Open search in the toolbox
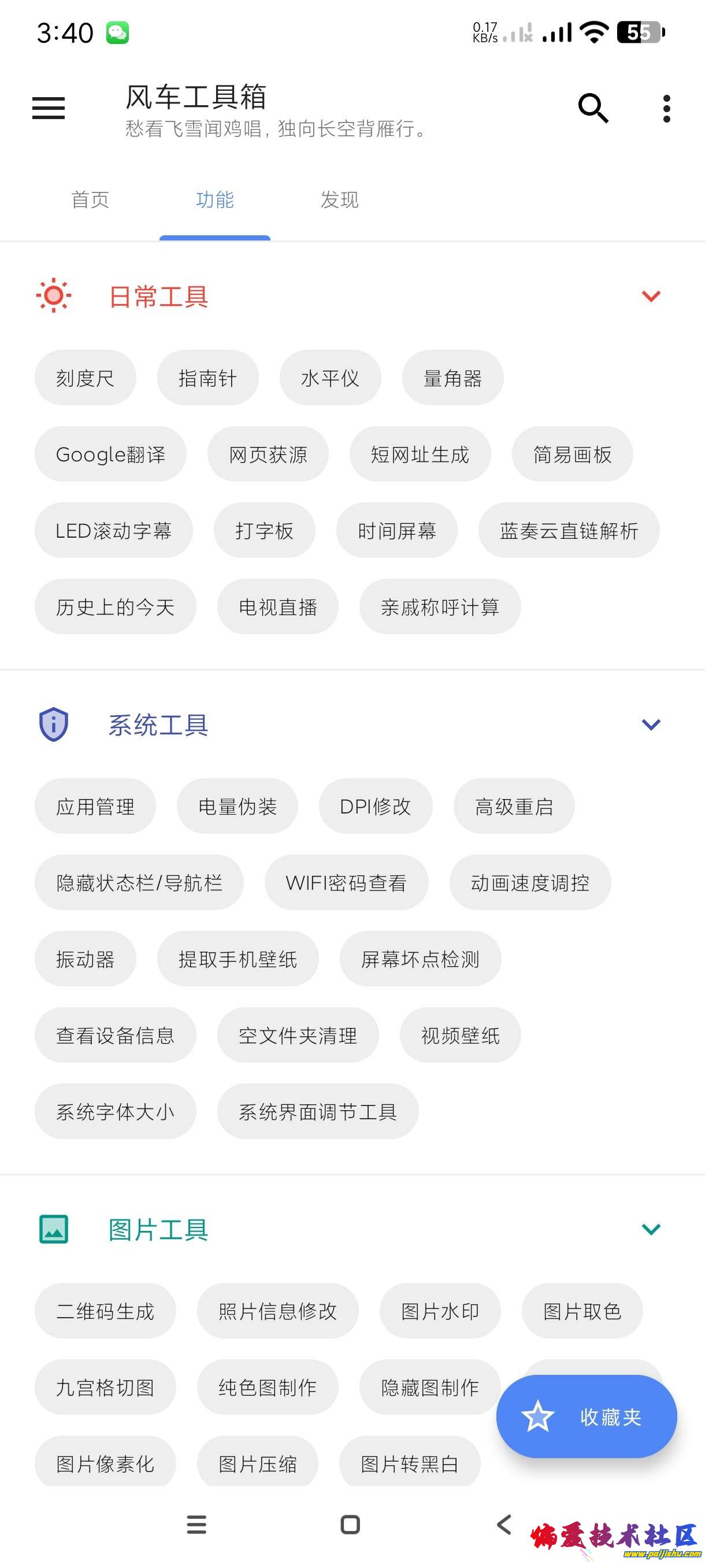705x1568 pixels. coord(593,108)
